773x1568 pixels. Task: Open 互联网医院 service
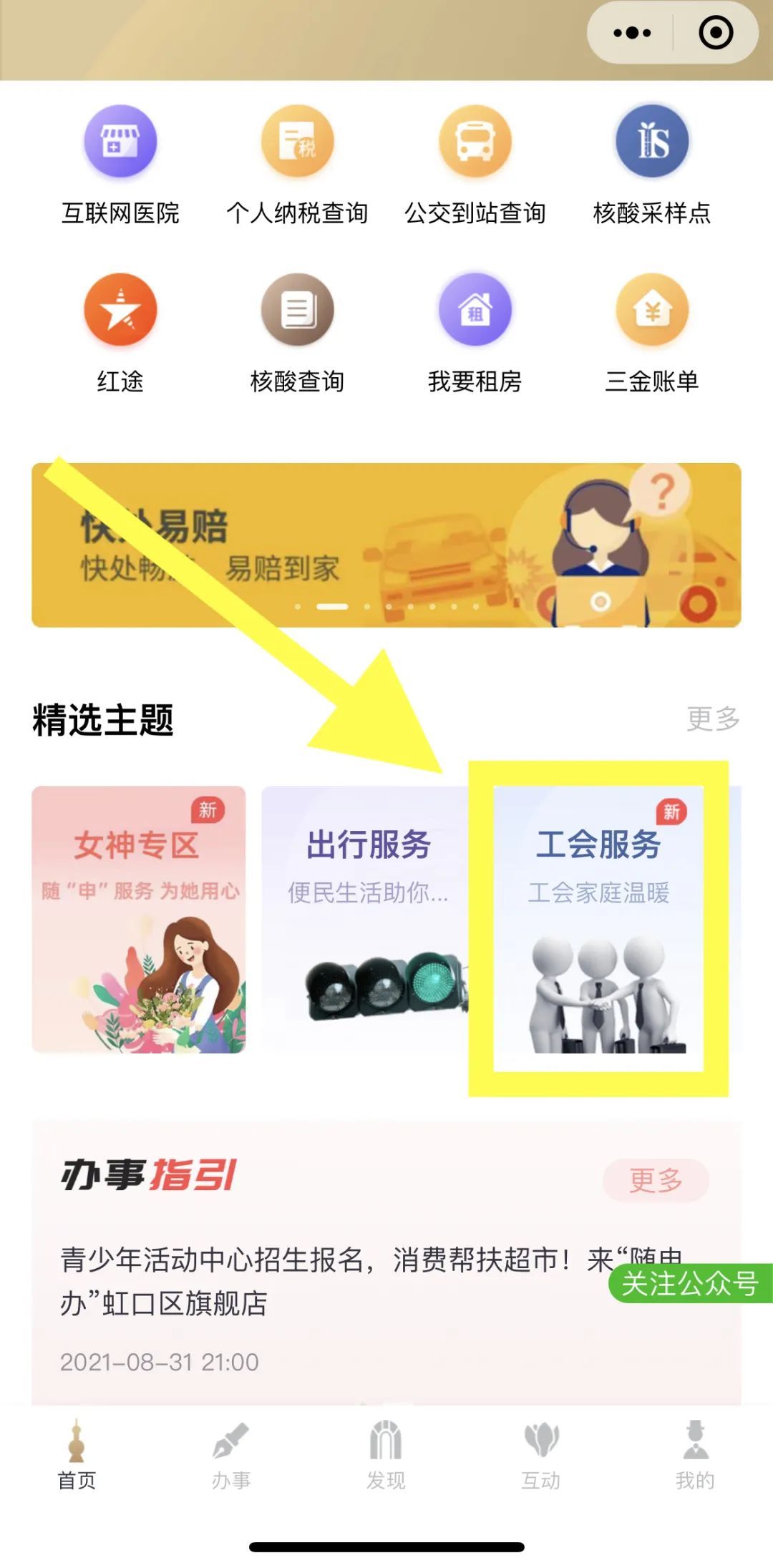tap(120, 166)
